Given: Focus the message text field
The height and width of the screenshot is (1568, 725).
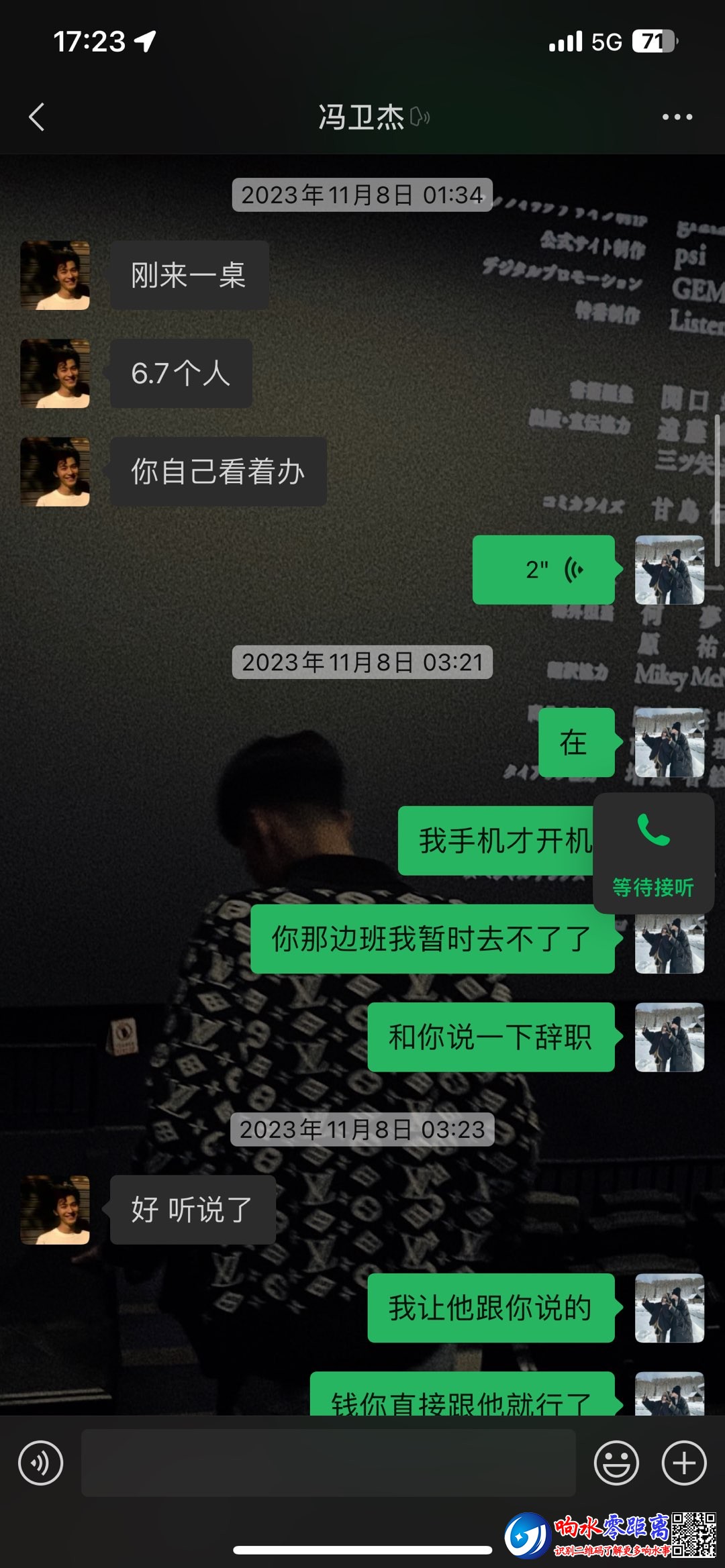Looking at the screenshot, I should tap(329, 1463).
